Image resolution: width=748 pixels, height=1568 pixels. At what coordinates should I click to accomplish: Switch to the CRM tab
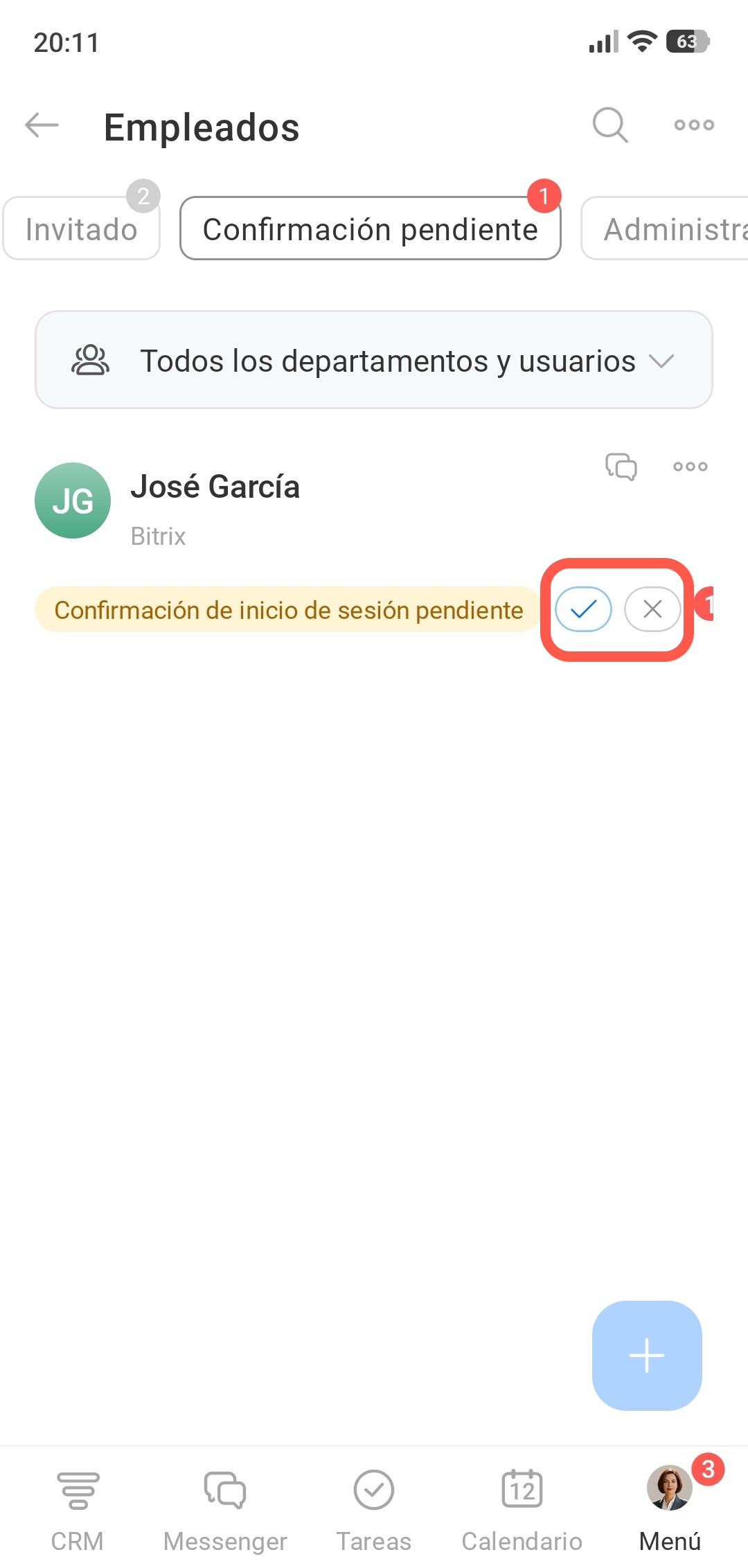pos(78,1508)
